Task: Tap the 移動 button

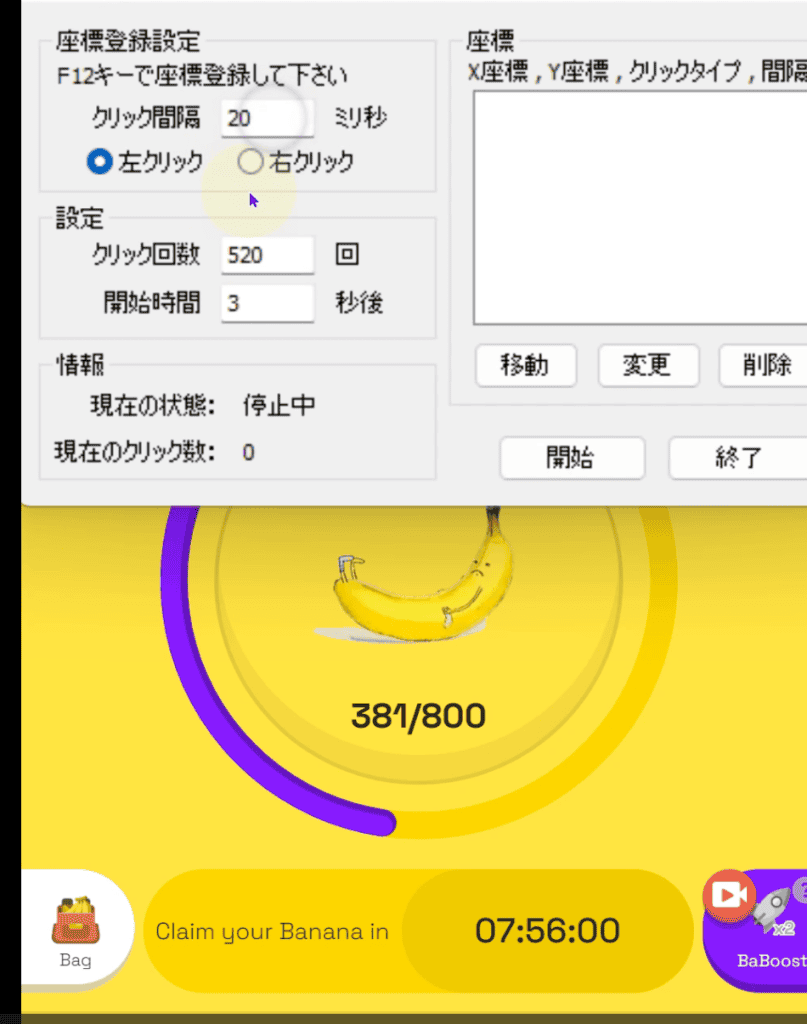Action: tap(525, 366)
